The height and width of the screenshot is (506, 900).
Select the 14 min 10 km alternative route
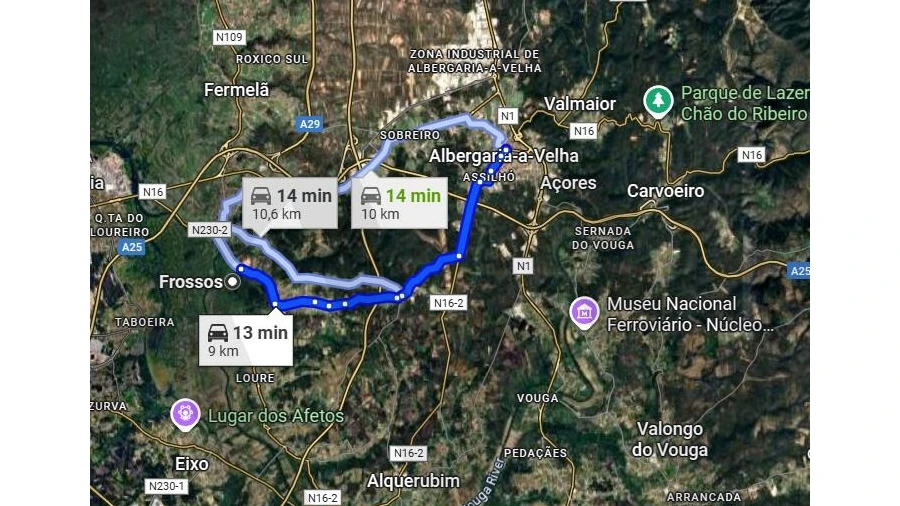click(x=398, y=203)
